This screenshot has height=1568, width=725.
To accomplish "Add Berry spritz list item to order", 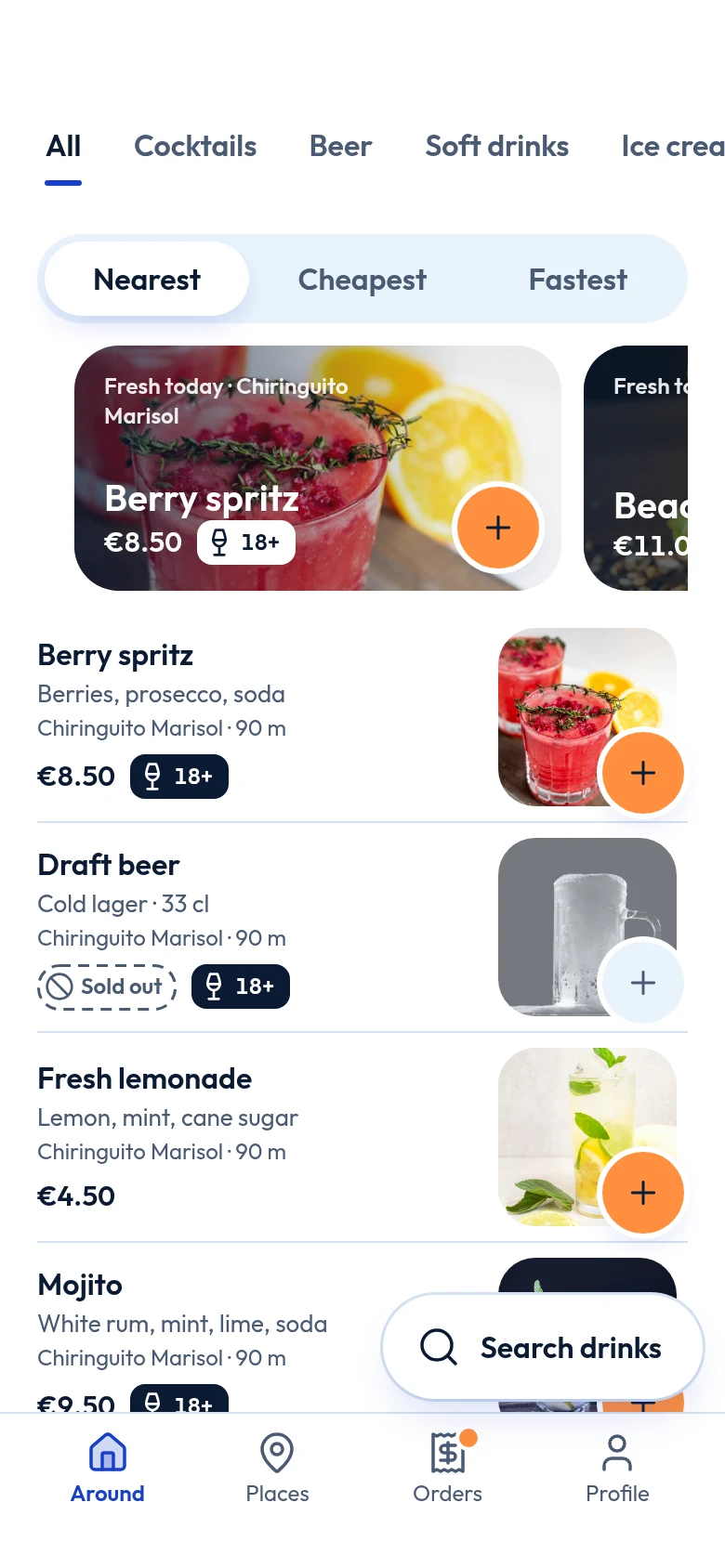I will click(x=643, y=773).
